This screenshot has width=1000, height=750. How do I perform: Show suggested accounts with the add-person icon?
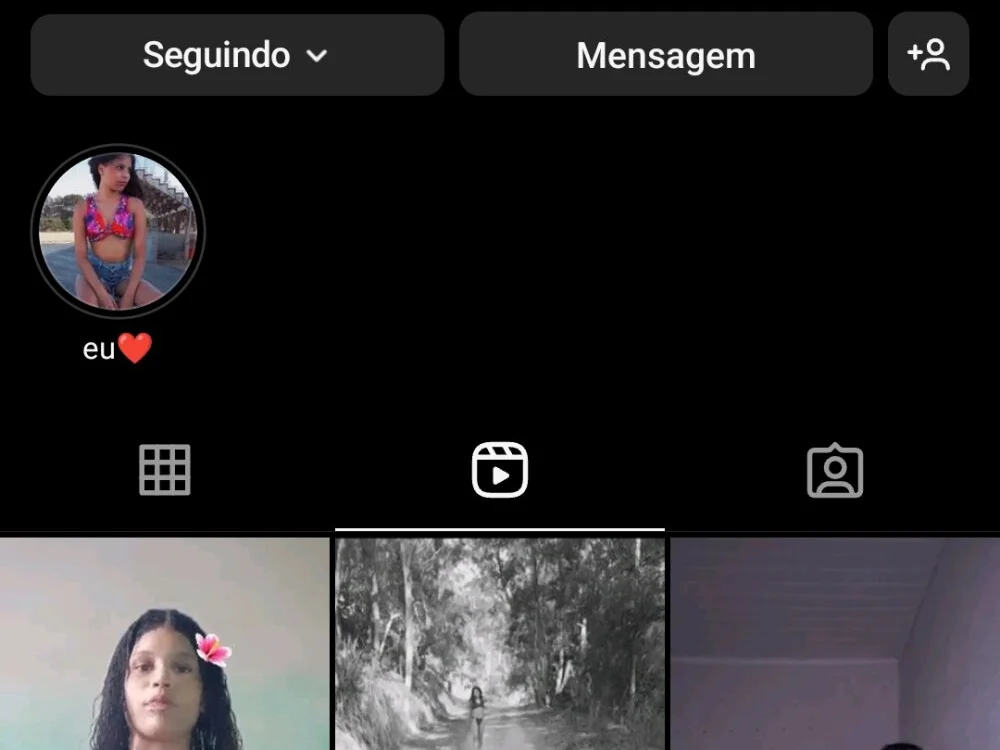pyautogui.click(x=928, y=55)
